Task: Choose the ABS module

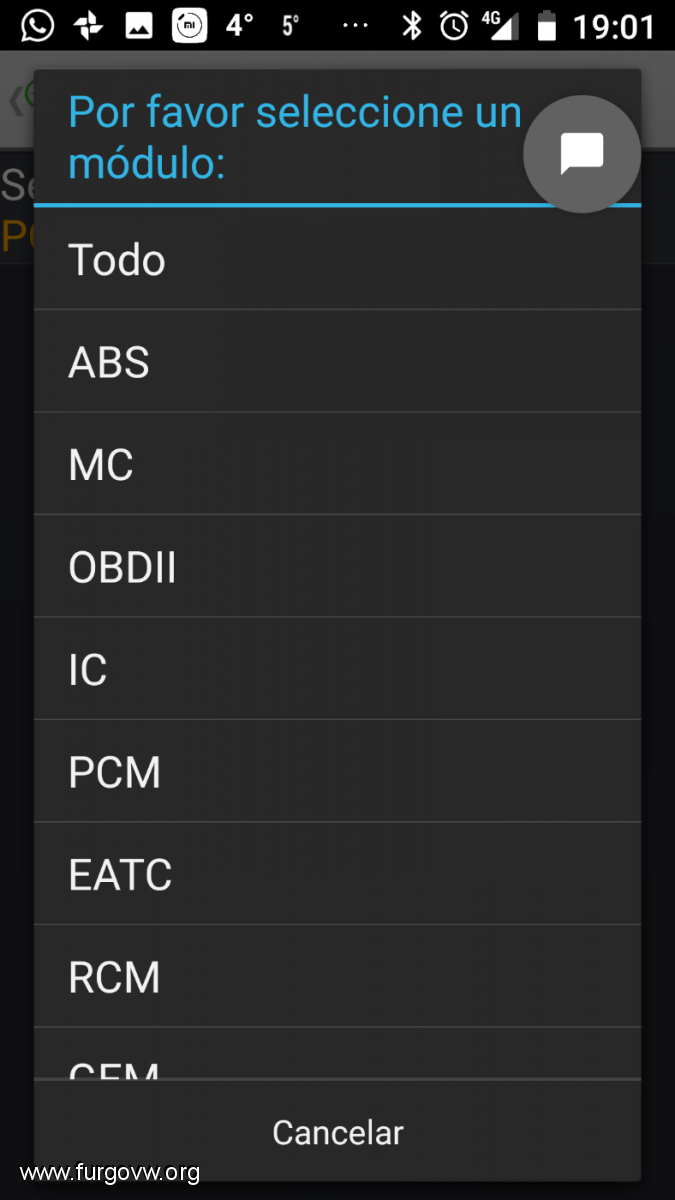Action: 337,362
